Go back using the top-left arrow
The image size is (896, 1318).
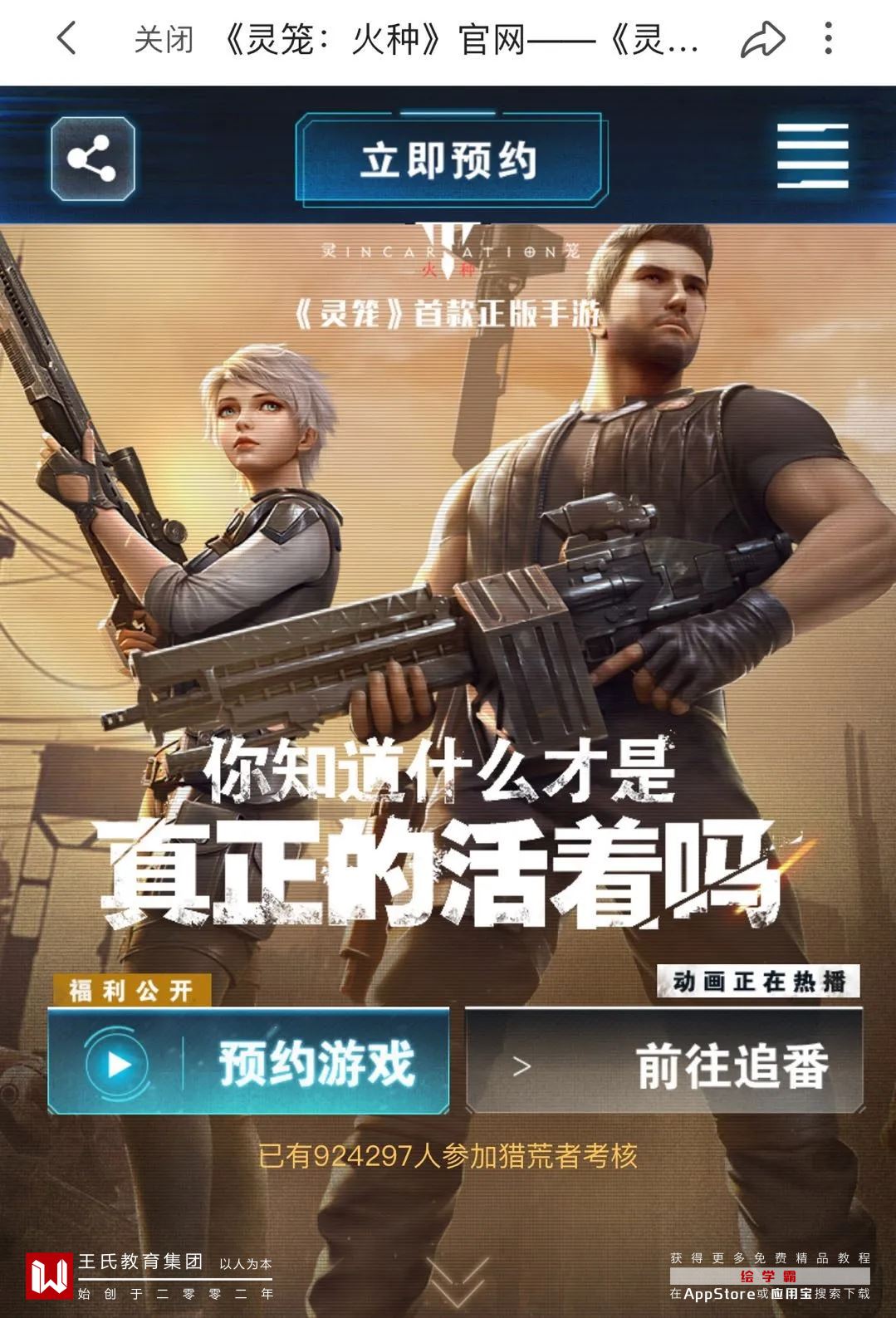(x=66, y=38)
